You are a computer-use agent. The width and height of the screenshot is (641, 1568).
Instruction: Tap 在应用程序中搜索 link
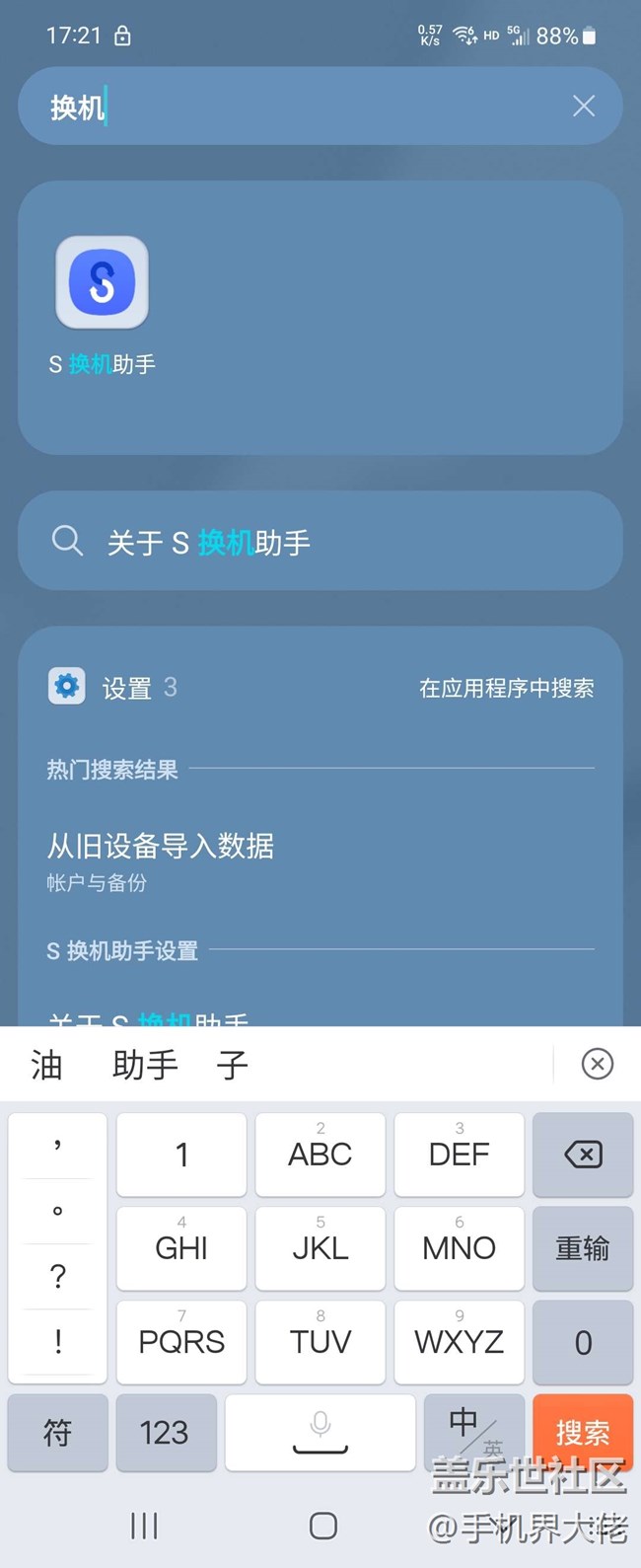[x=506, y=688]
